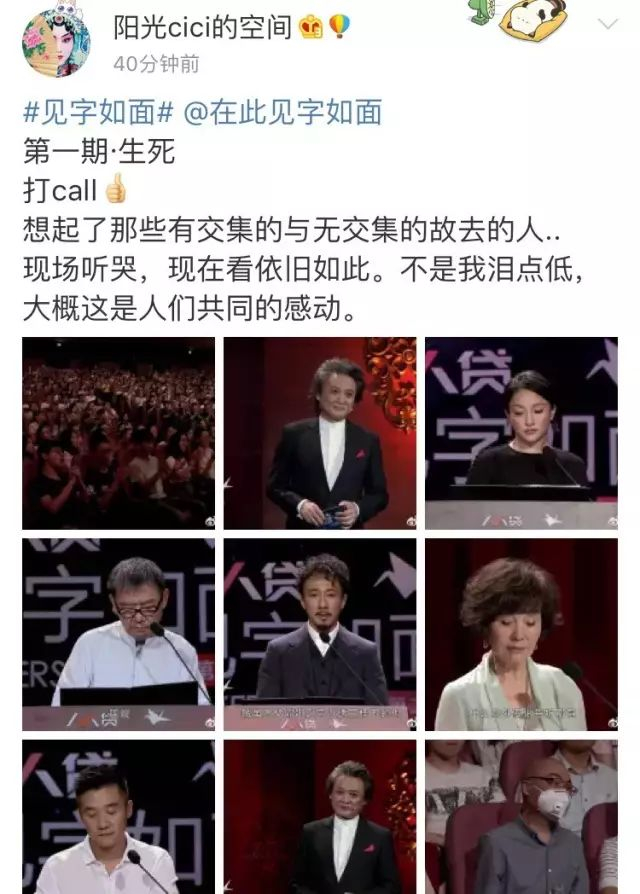View photo of bearded man in vest
This screenshot has height=894, width=640.
click(319, 633)
